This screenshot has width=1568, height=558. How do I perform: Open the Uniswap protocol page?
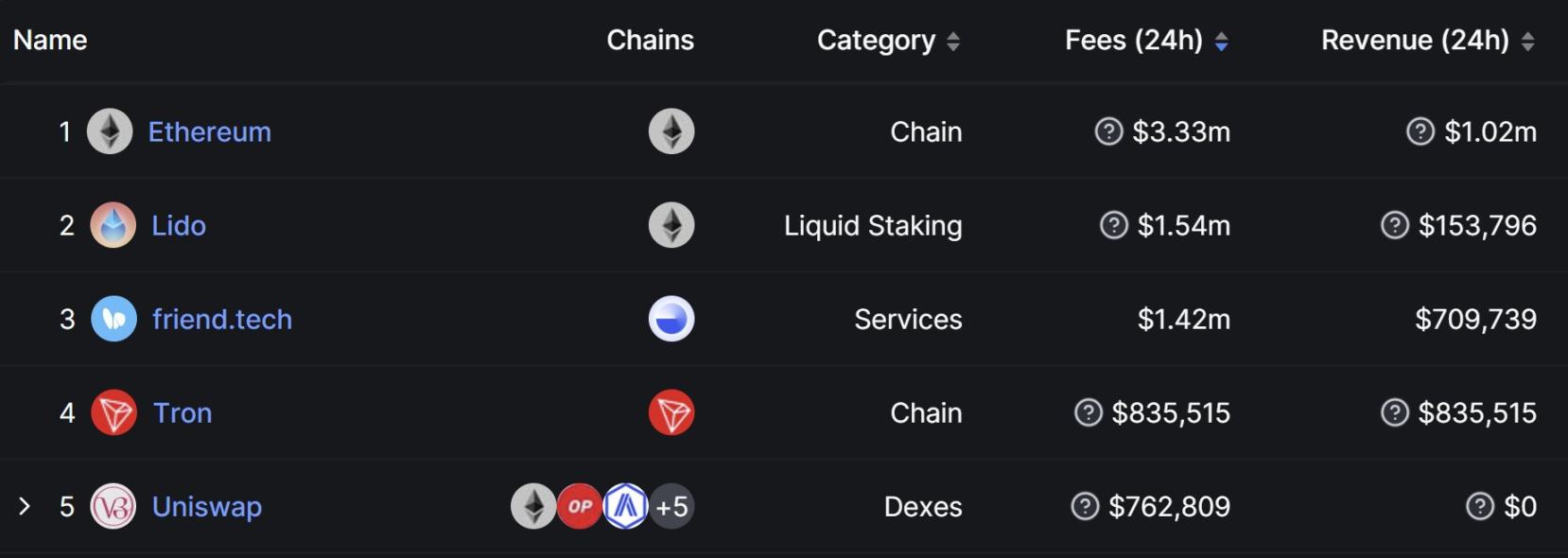point(206,507)
